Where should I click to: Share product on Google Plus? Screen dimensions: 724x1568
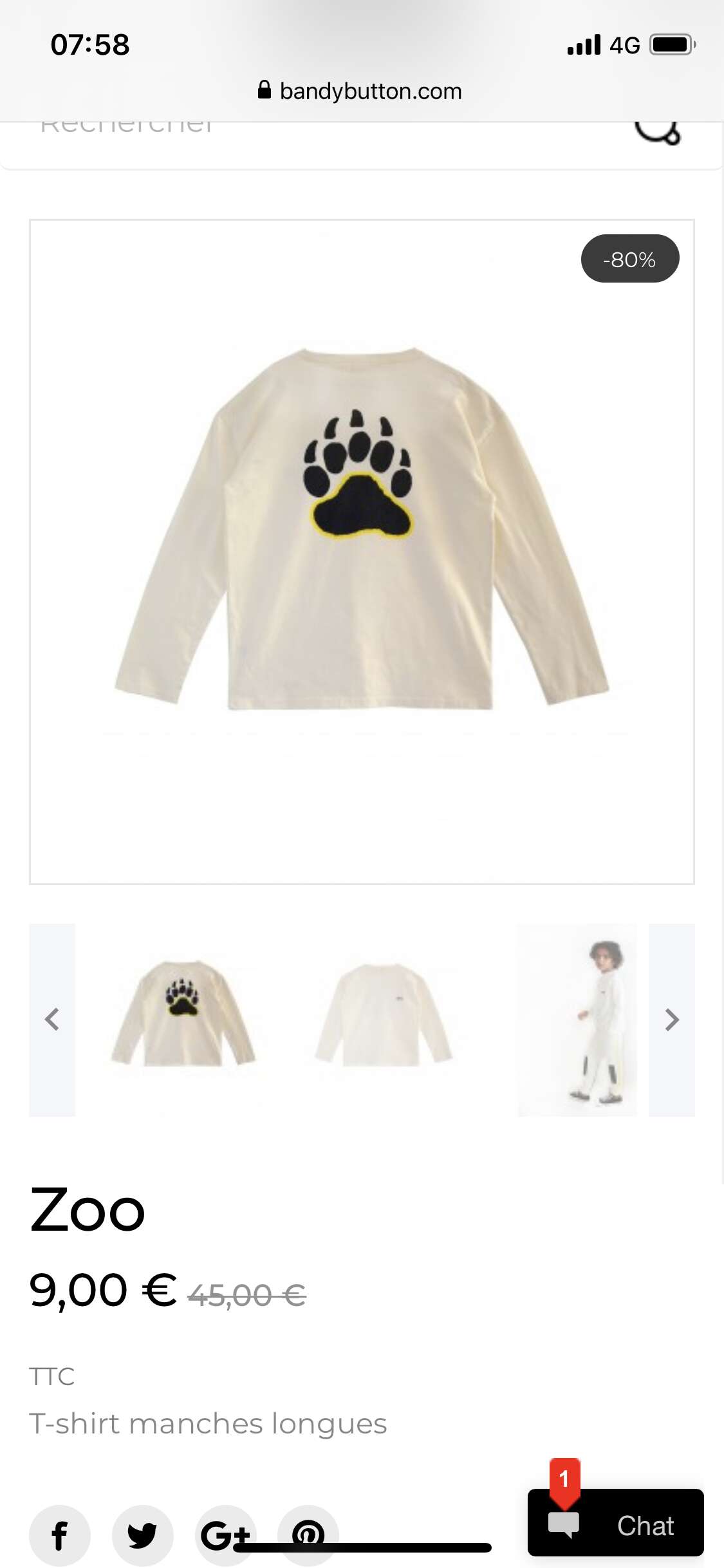coord(225,1535)
